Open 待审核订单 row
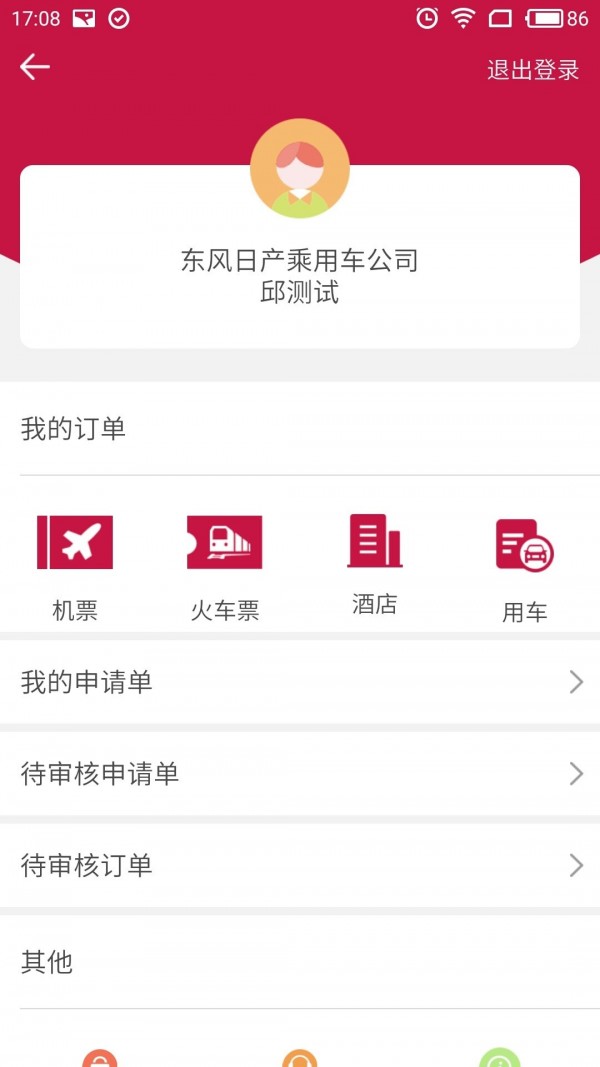The image size is (600, 1067). click(x=300, y=865)
